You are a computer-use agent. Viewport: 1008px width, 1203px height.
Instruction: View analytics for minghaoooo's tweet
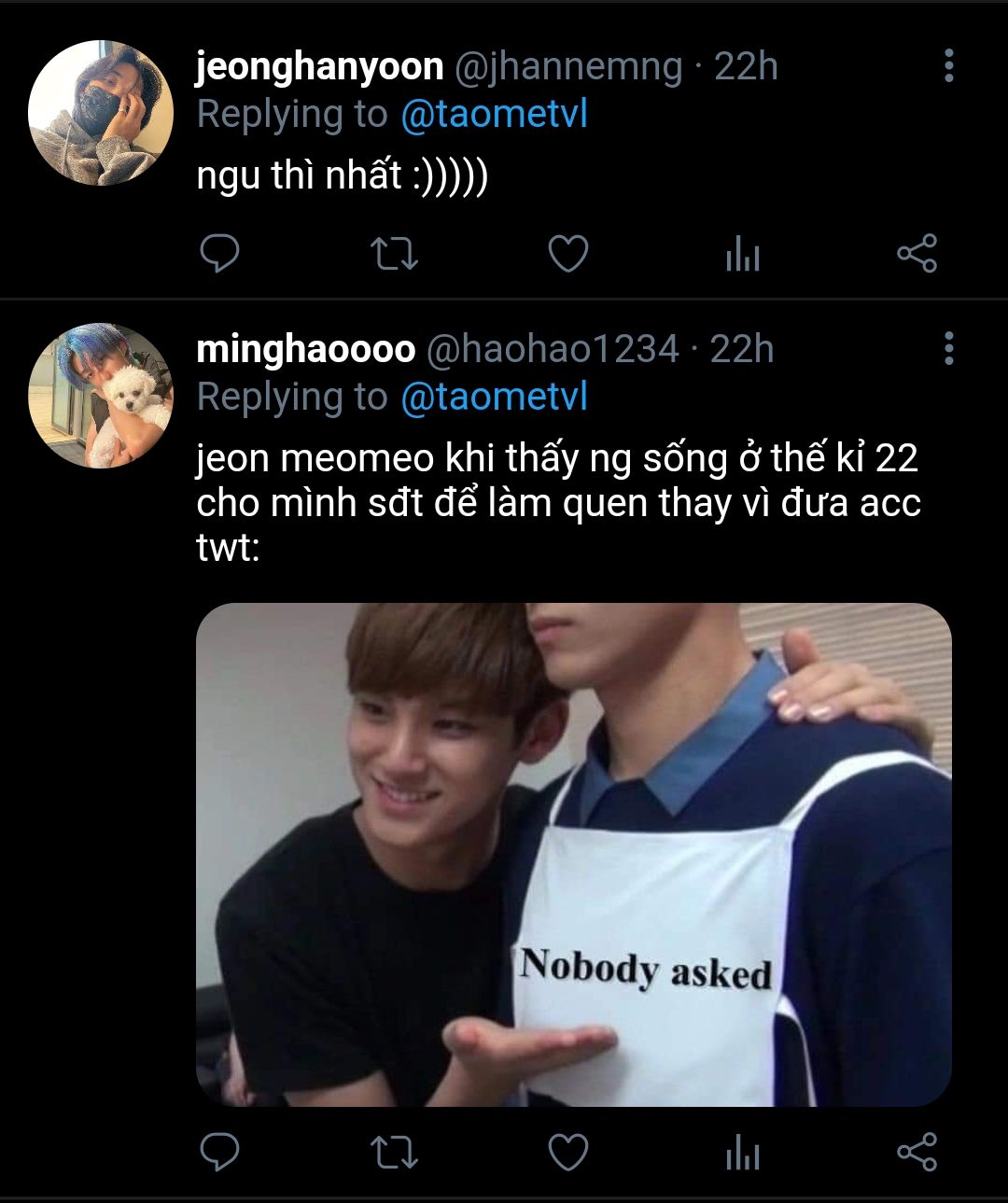[x=742, y=1154]
